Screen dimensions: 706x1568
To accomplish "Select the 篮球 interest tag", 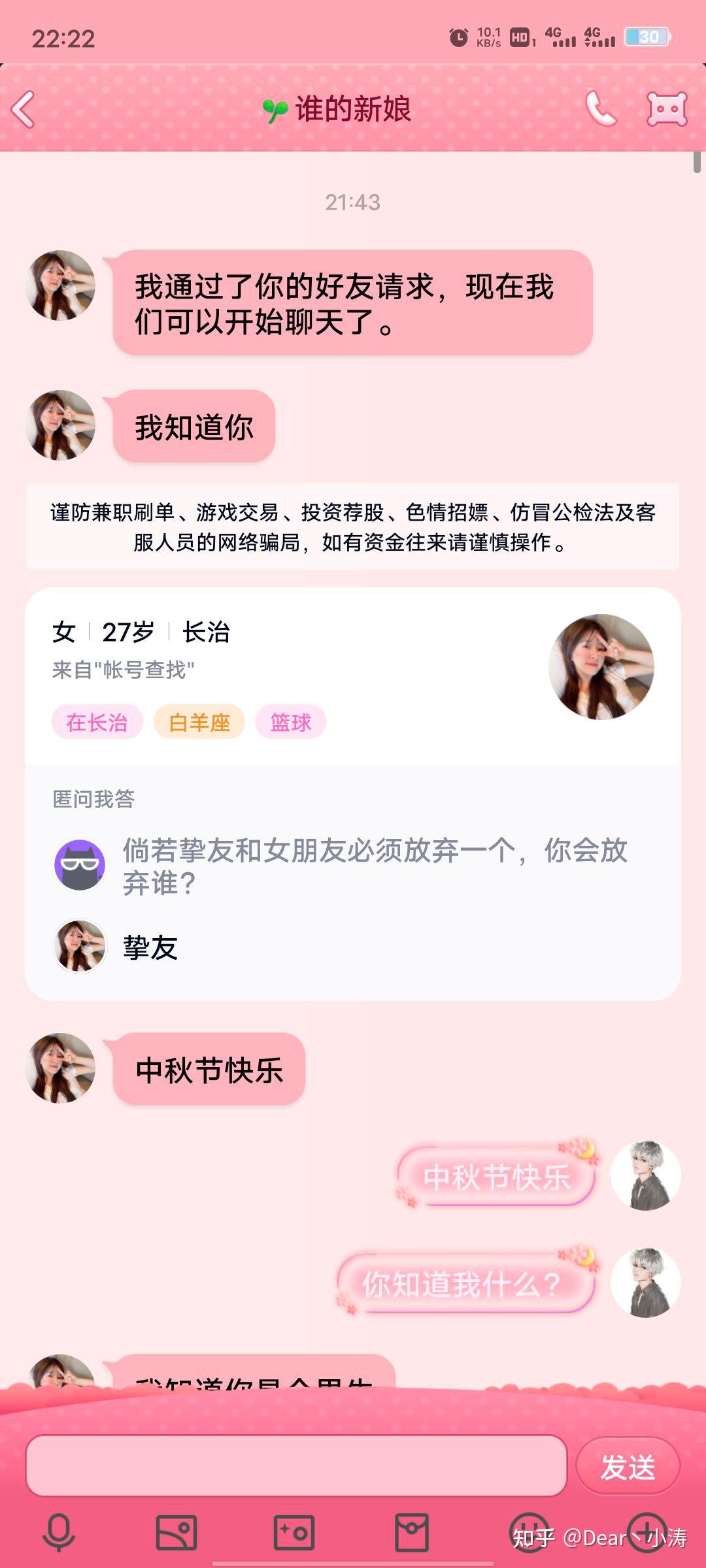I will point(290,722).
